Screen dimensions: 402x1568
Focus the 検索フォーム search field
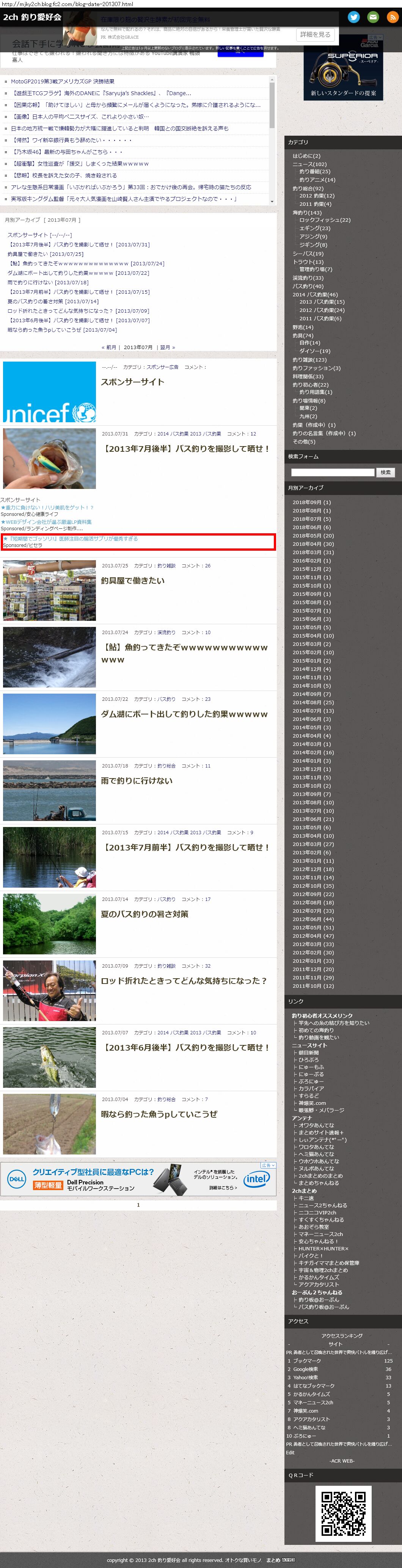click(x=333, y=472)
